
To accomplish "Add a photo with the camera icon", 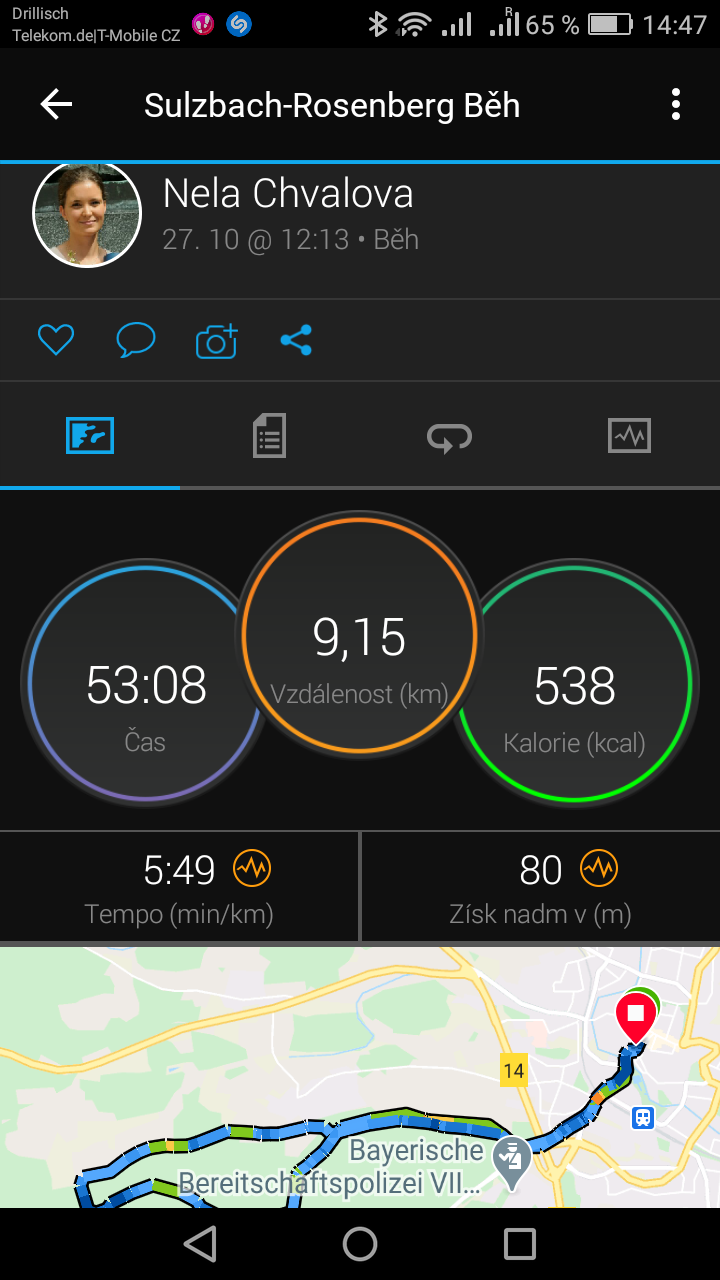I will click(216, 341).
